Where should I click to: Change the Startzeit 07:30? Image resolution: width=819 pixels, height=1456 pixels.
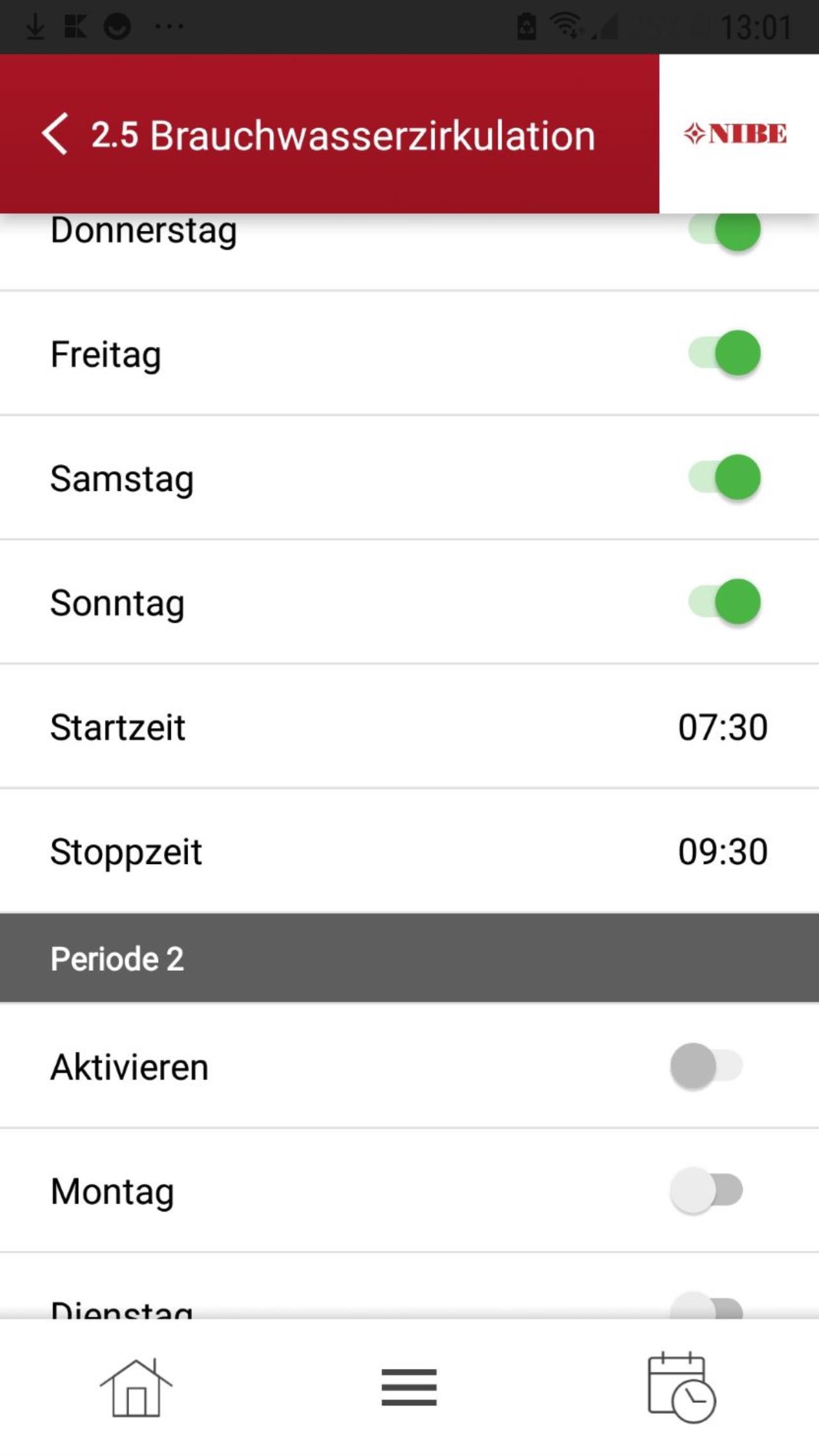409,726
